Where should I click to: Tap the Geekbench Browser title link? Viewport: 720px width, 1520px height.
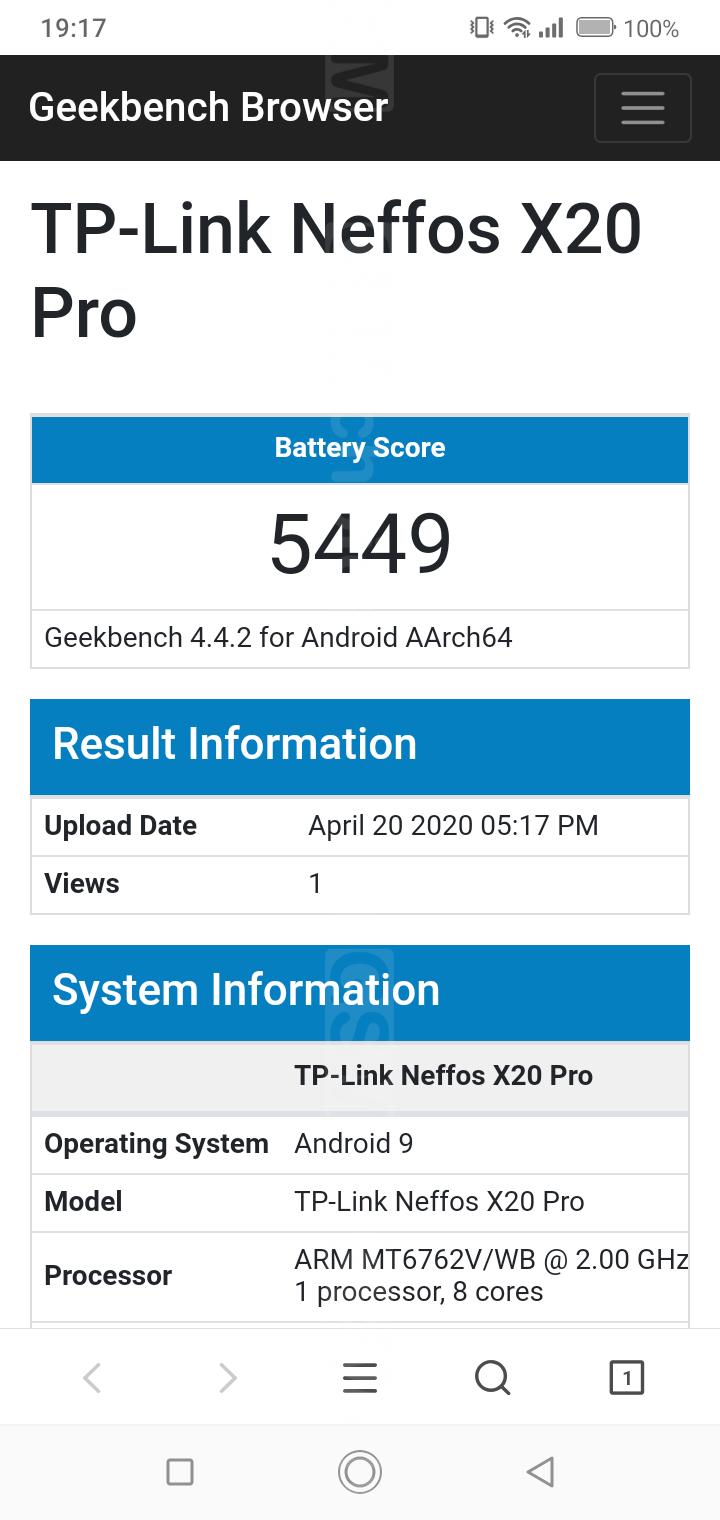click(x=208, y=107)
